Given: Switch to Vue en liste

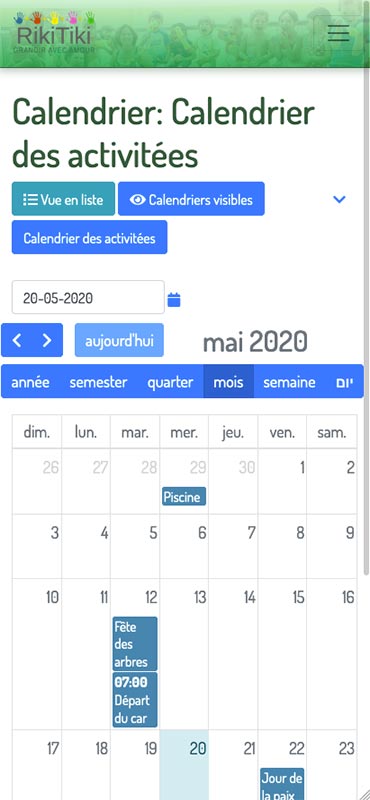Looking at the screenshot, I should point(63,199).
